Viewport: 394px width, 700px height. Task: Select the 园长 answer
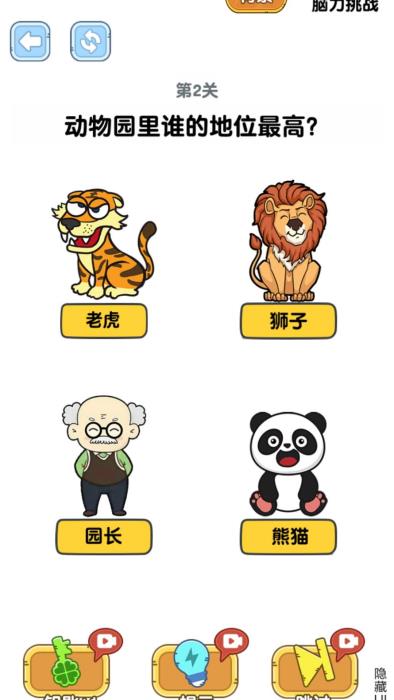click(x=104, y=537)
